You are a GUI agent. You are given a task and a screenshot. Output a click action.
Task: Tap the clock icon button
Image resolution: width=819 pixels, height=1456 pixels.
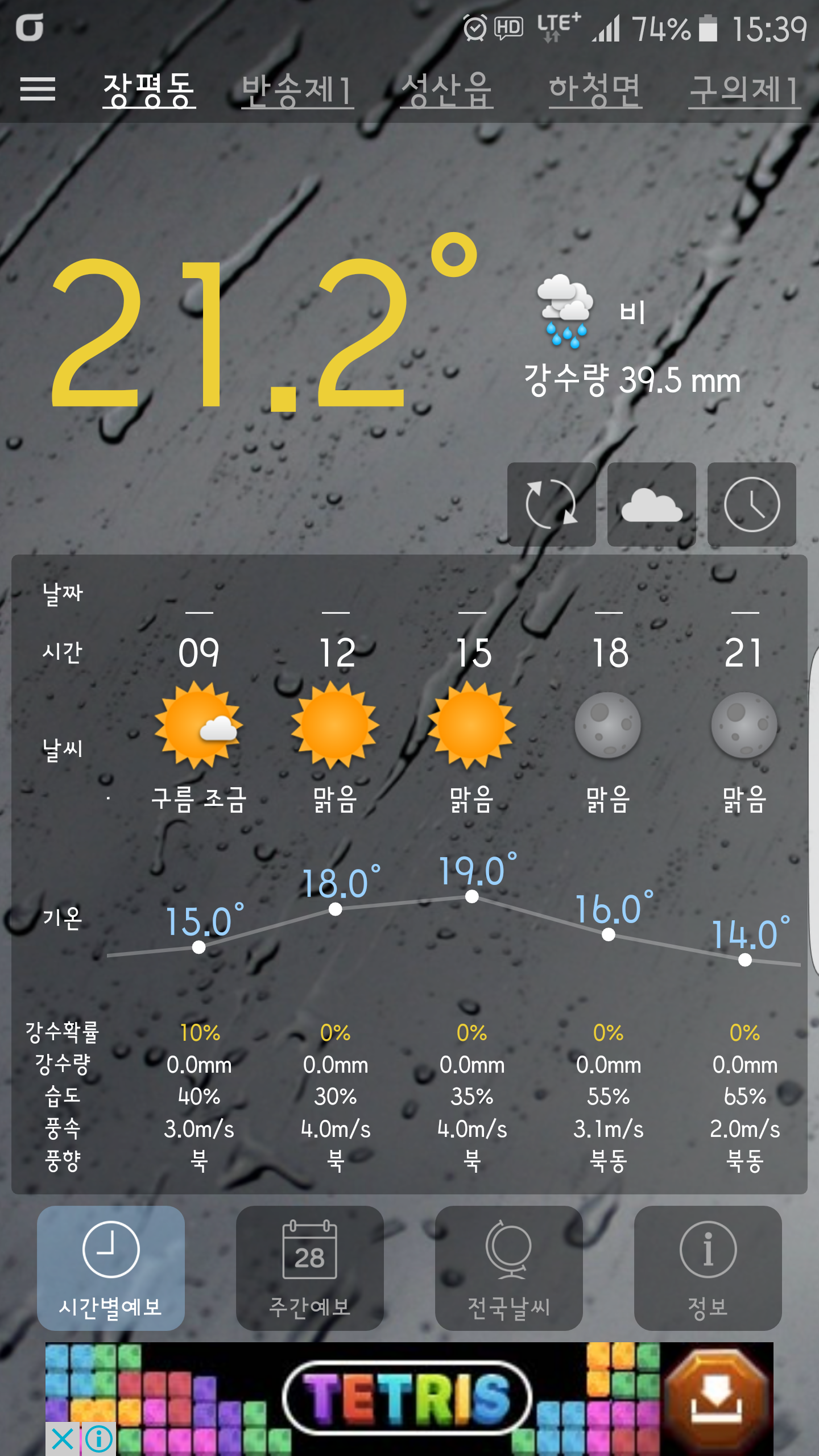751,504
